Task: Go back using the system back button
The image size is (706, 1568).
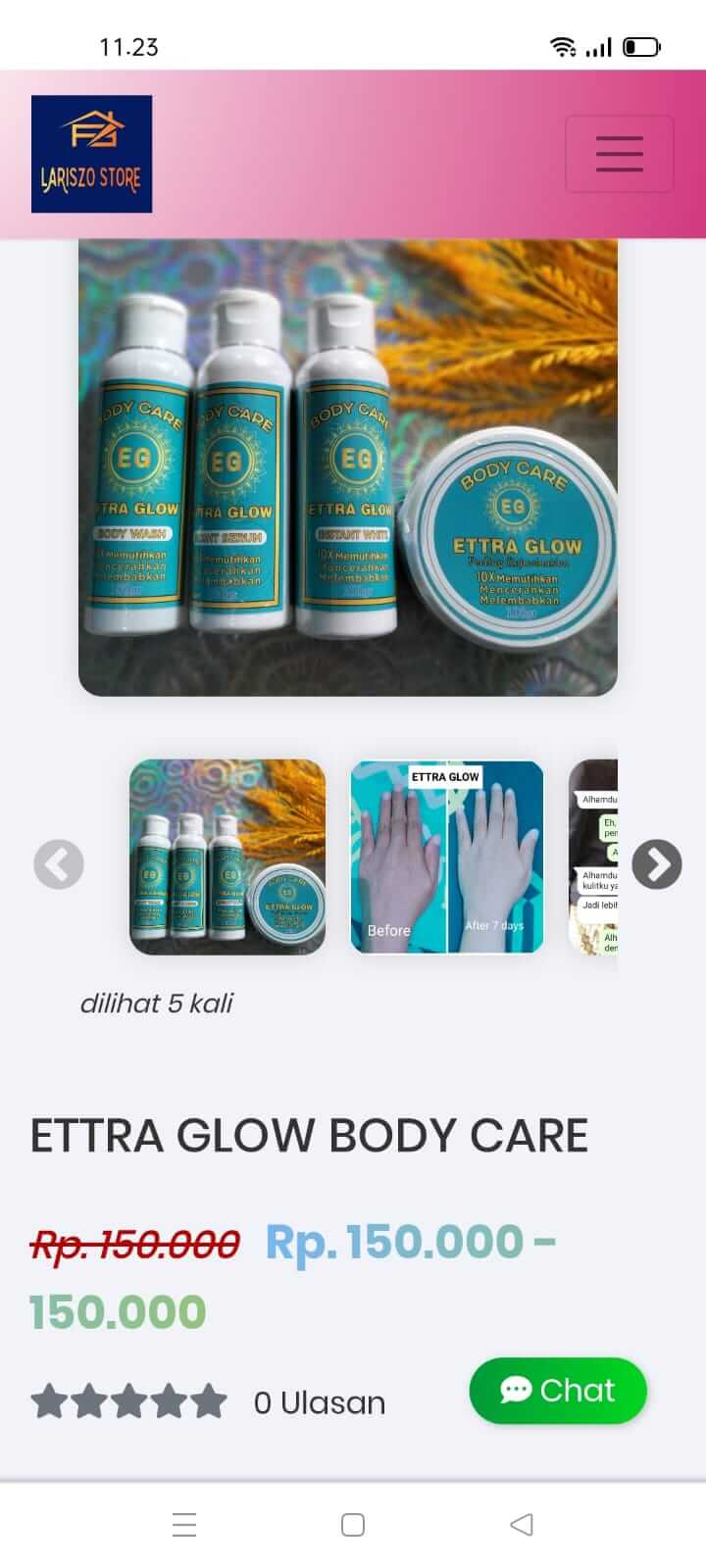Action: 522,1524
